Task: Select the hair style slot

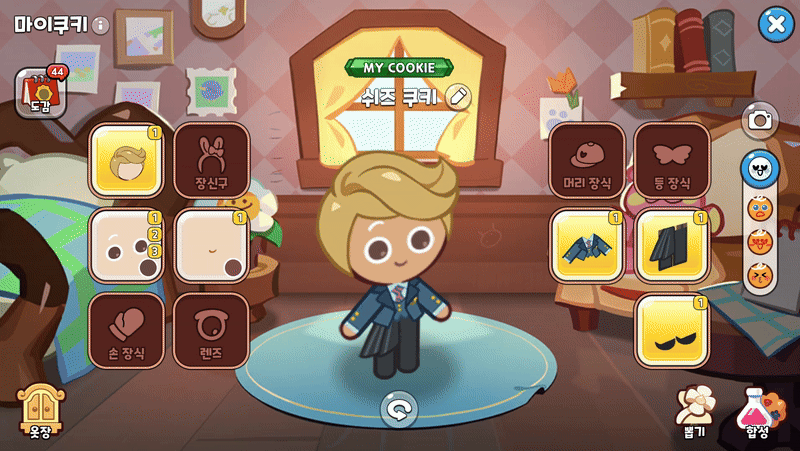Action: coord(126,160)
